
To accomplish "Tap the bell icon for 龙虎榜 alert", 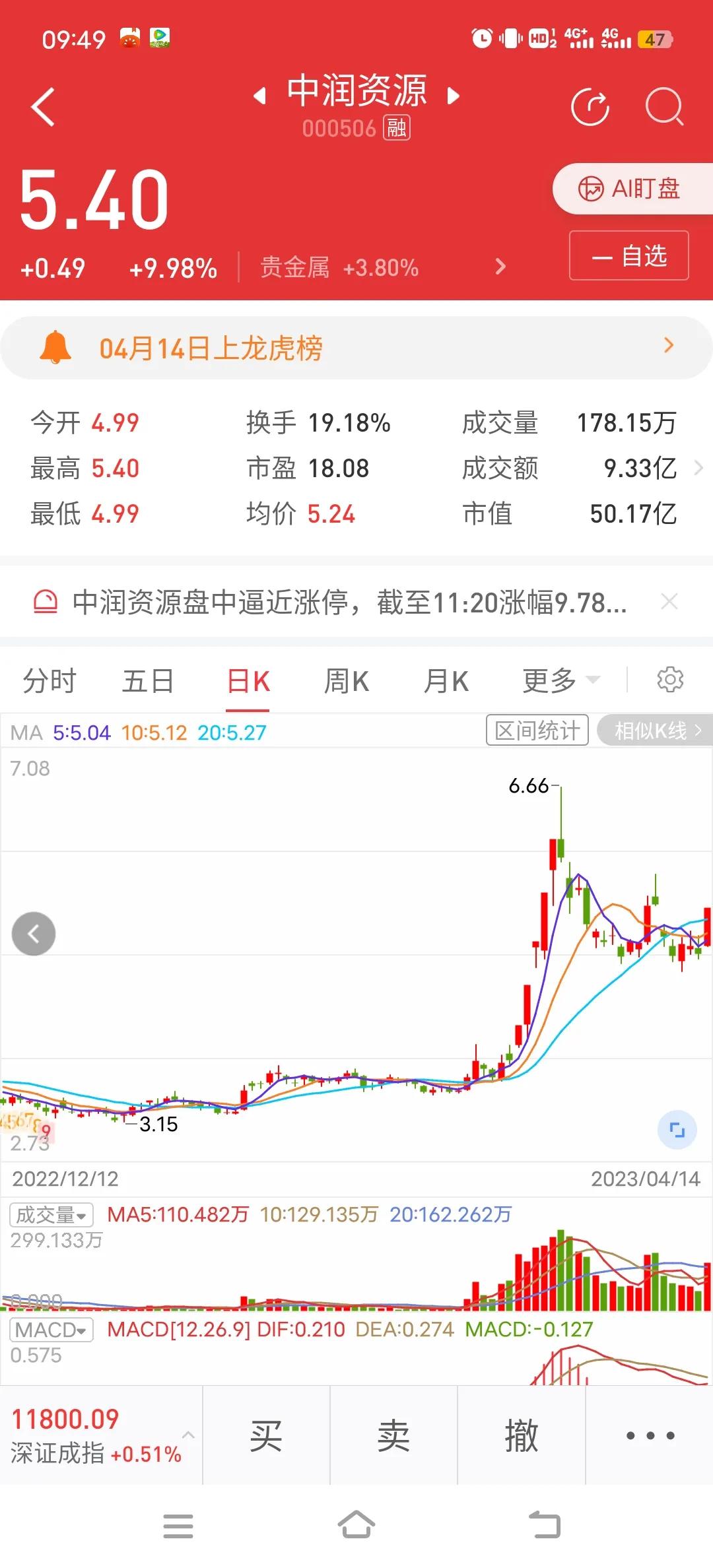I will pos(55,346).
